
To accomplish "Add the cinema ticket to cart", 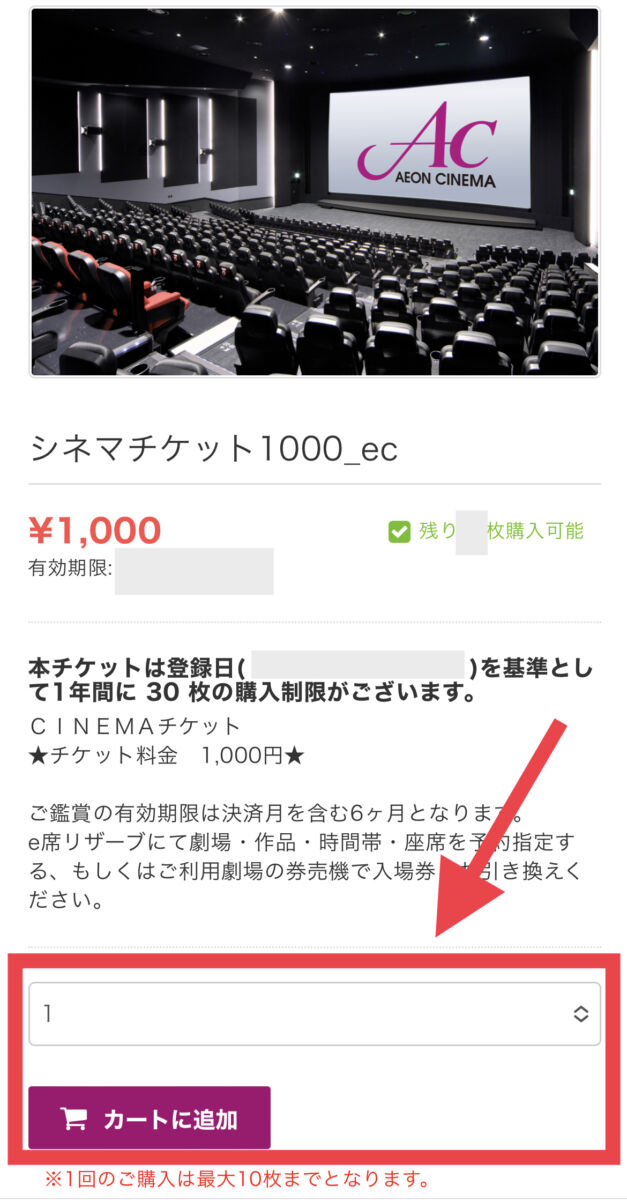I will 150,1118.
